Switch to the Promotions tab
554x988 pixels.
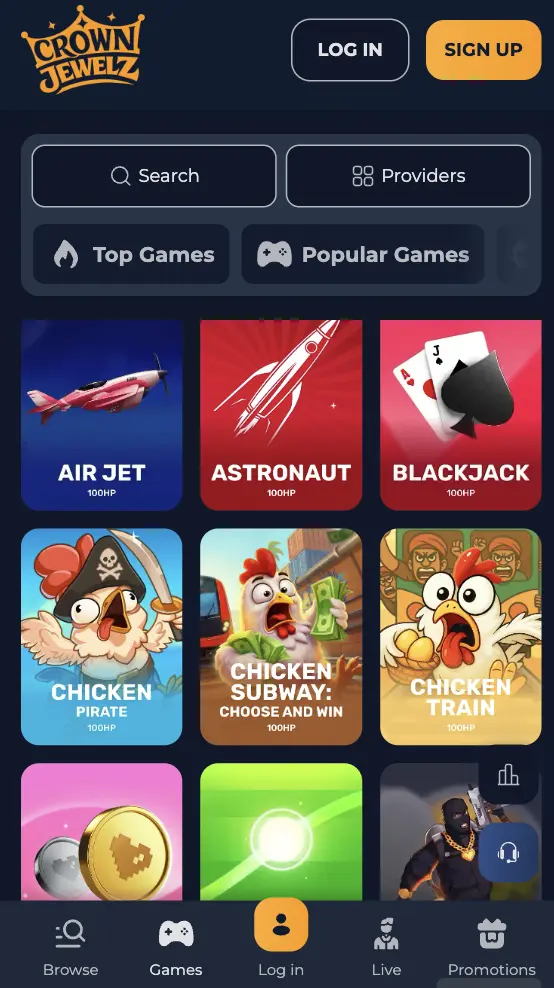(492, 948)
